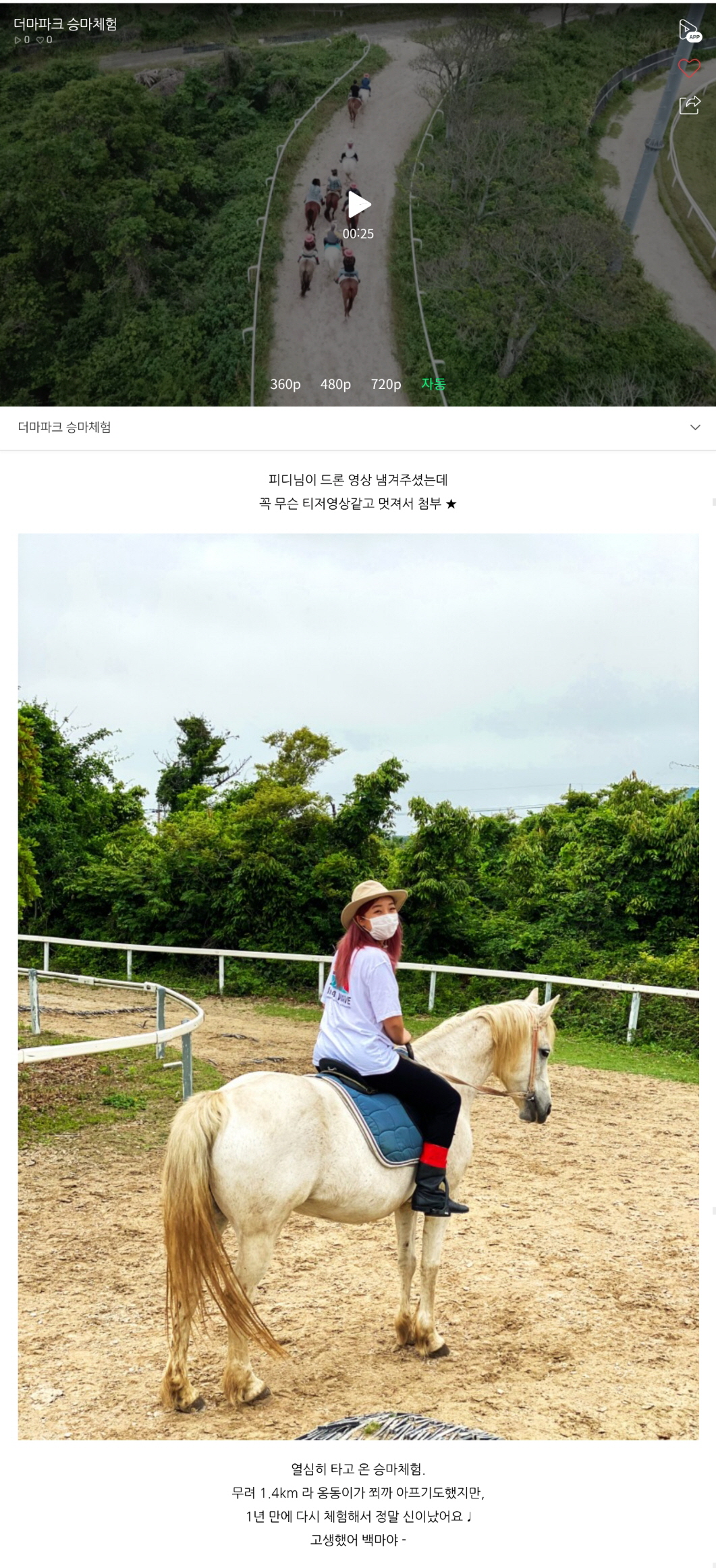This screenshot has width=716, height=1568.
Task: Select 480p video quality
Action: pyautogui.click(x=335, y=384)
